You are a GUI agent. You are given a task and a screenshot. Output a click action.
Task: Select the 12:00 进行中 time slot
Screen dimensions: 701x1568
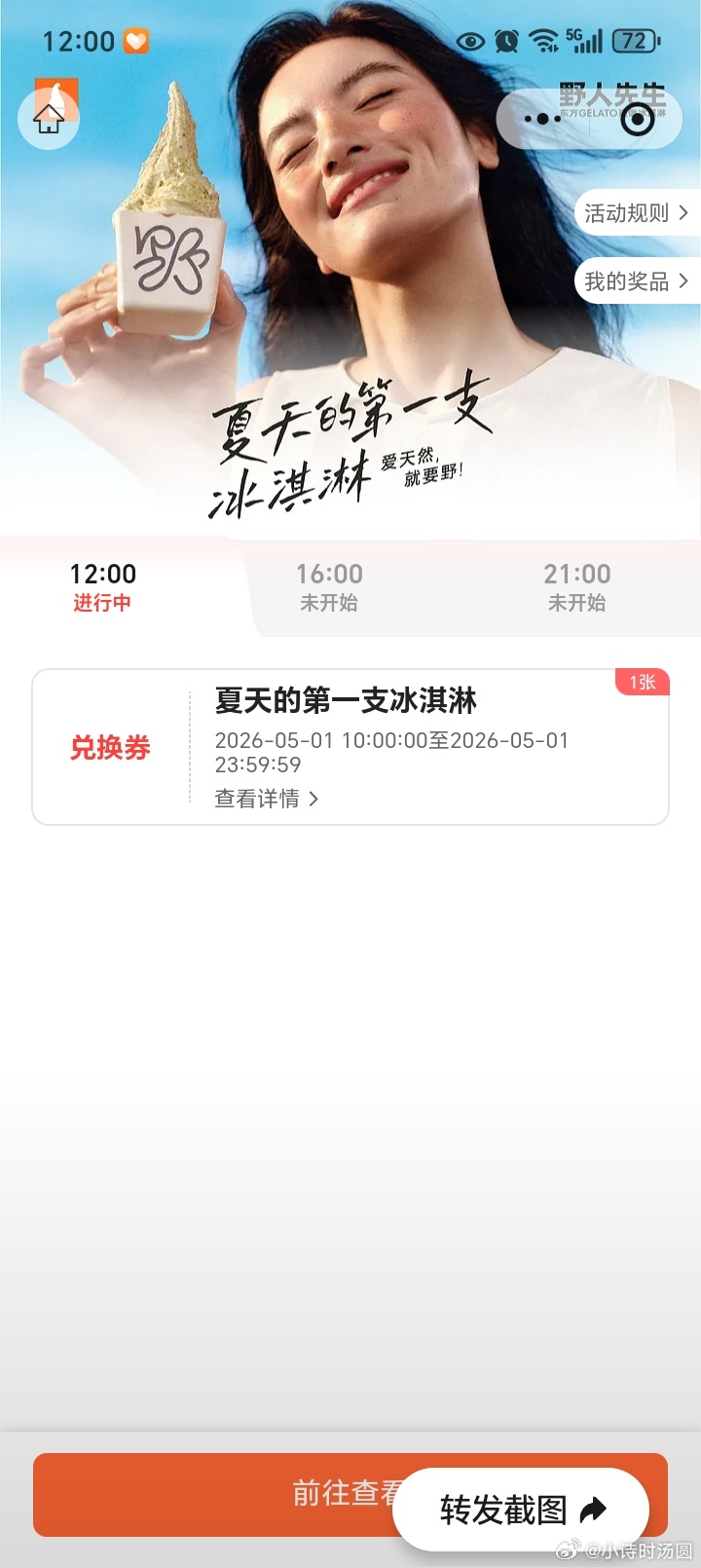(102, 587)
